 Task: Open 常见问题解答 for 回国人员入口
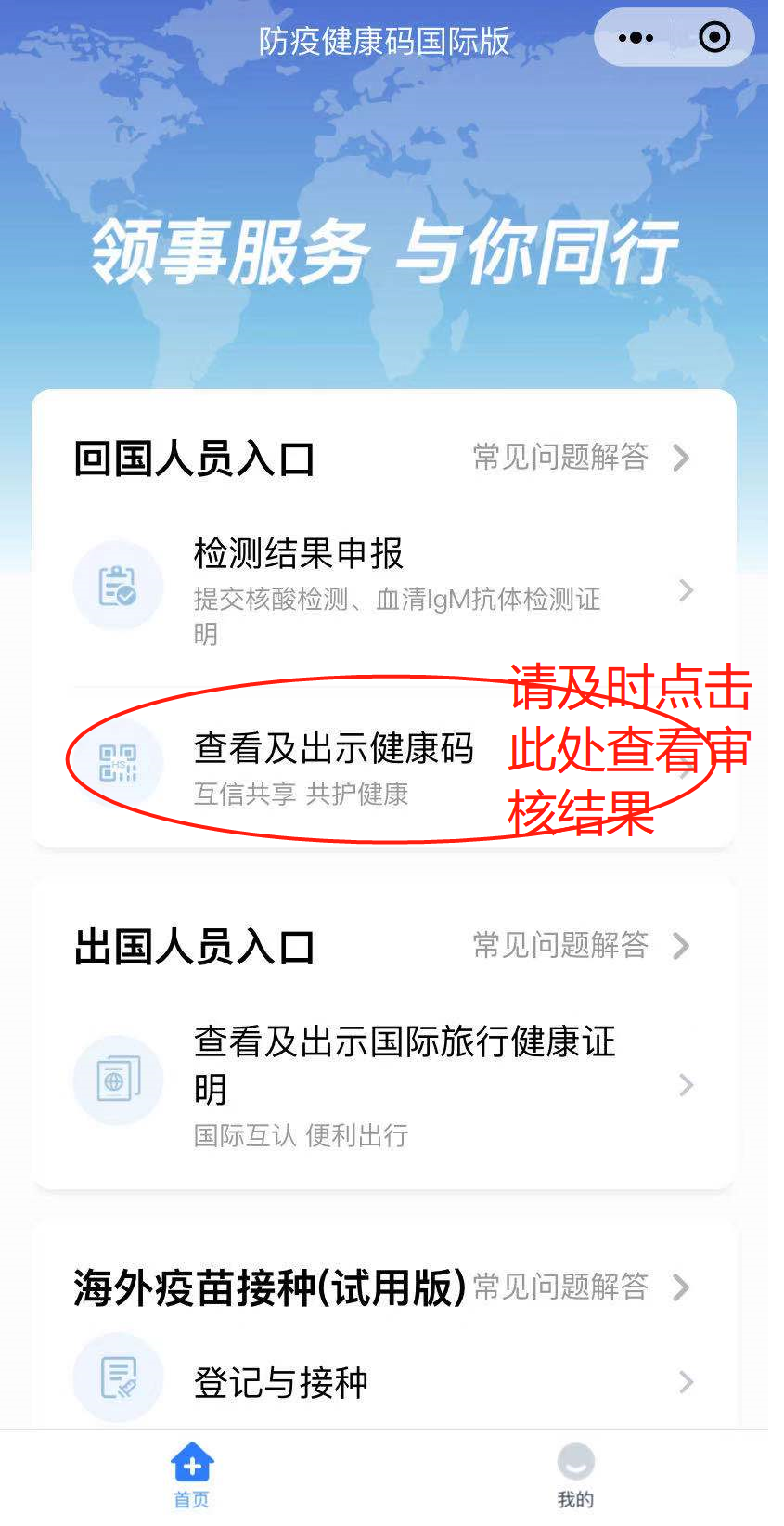[x=580, y=457]
